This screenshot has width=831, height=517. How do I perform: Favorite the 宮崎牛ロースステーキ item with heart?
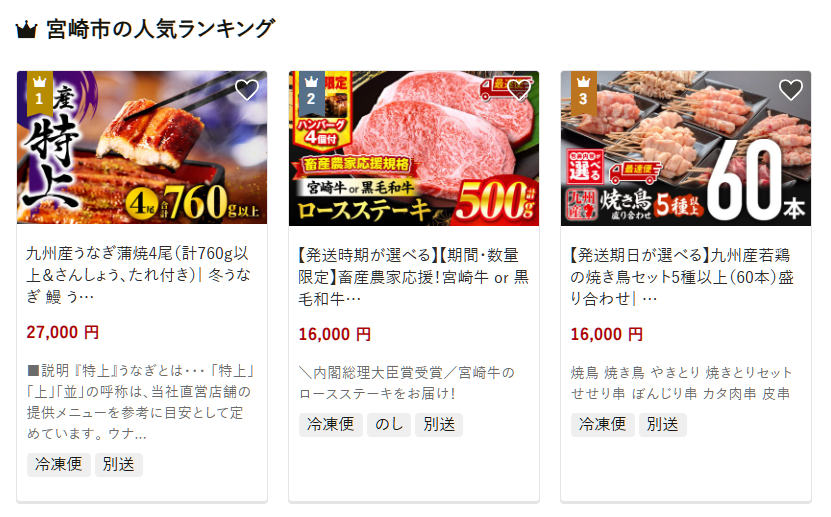[x=519, y=90]
